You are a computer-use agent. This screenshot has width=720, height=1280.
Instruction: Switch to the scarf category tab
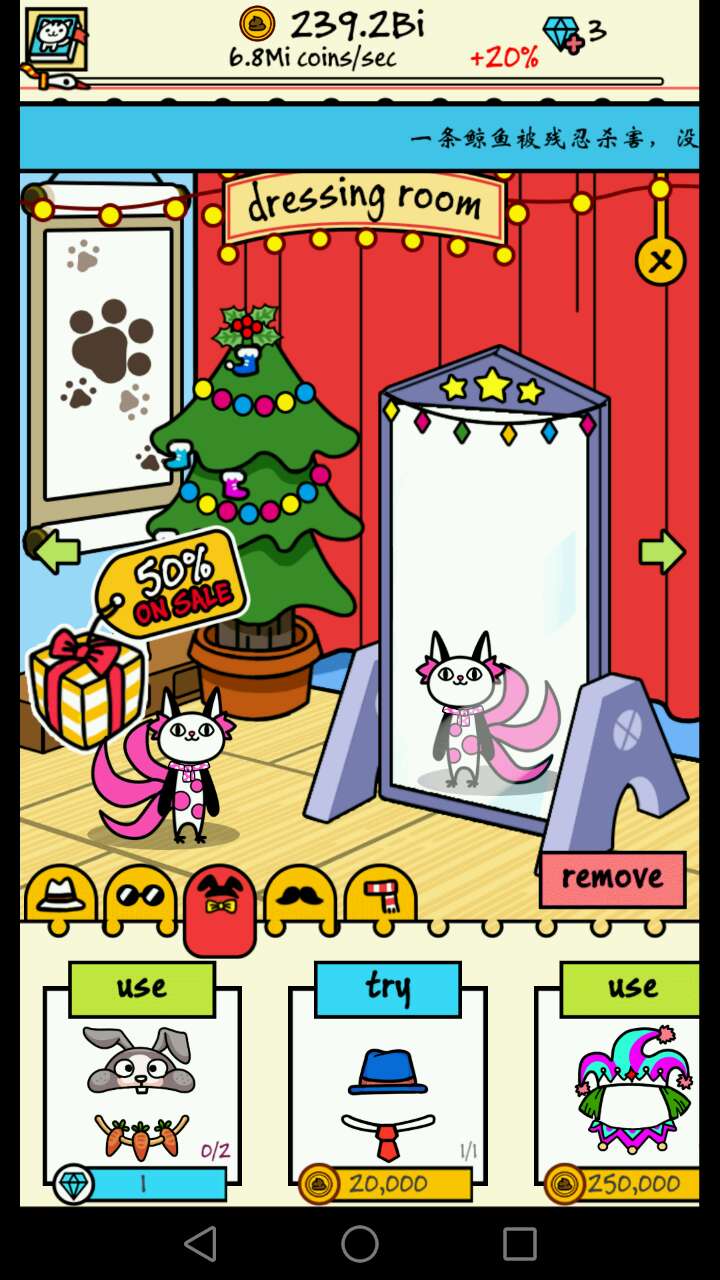pyautogui.click(x=380, y=895)
